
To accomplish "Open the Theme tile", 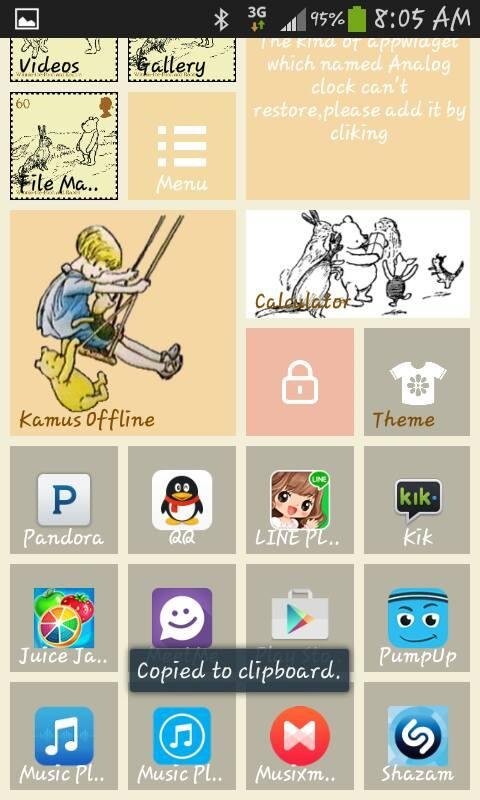I will pyautogui.click(x=417, y=382).
